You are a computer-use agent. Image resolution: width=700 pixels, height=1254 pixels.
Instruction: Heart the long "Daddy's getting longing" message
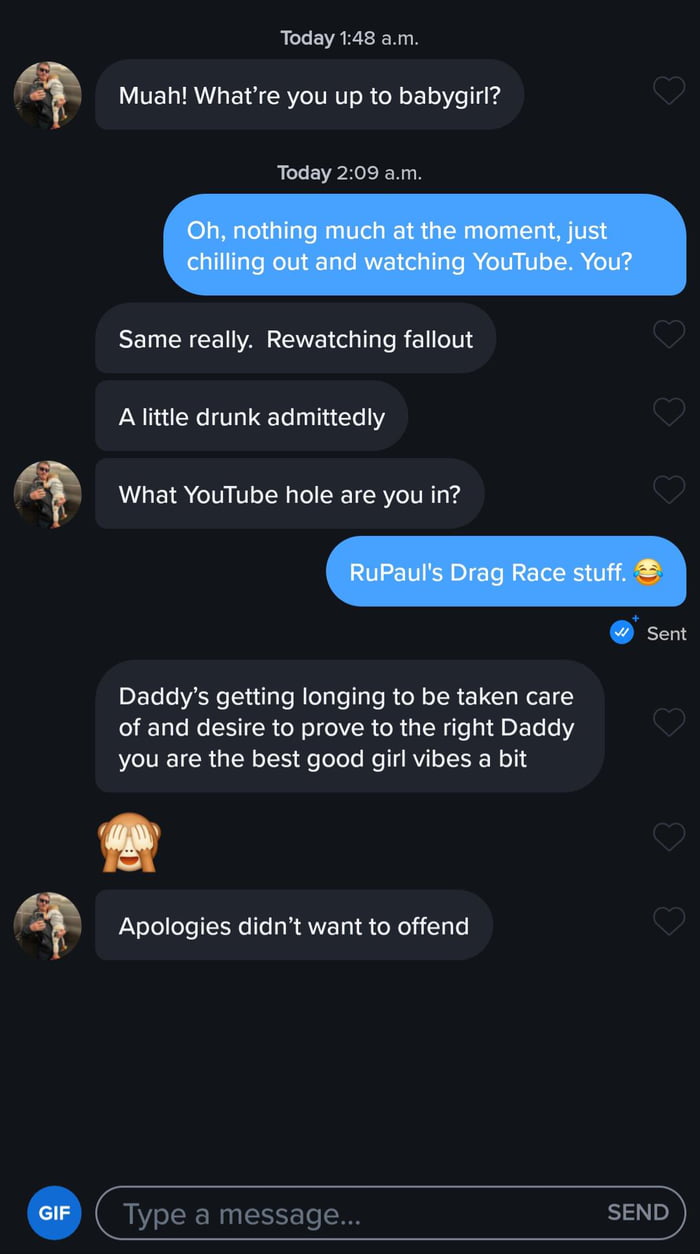668,721
